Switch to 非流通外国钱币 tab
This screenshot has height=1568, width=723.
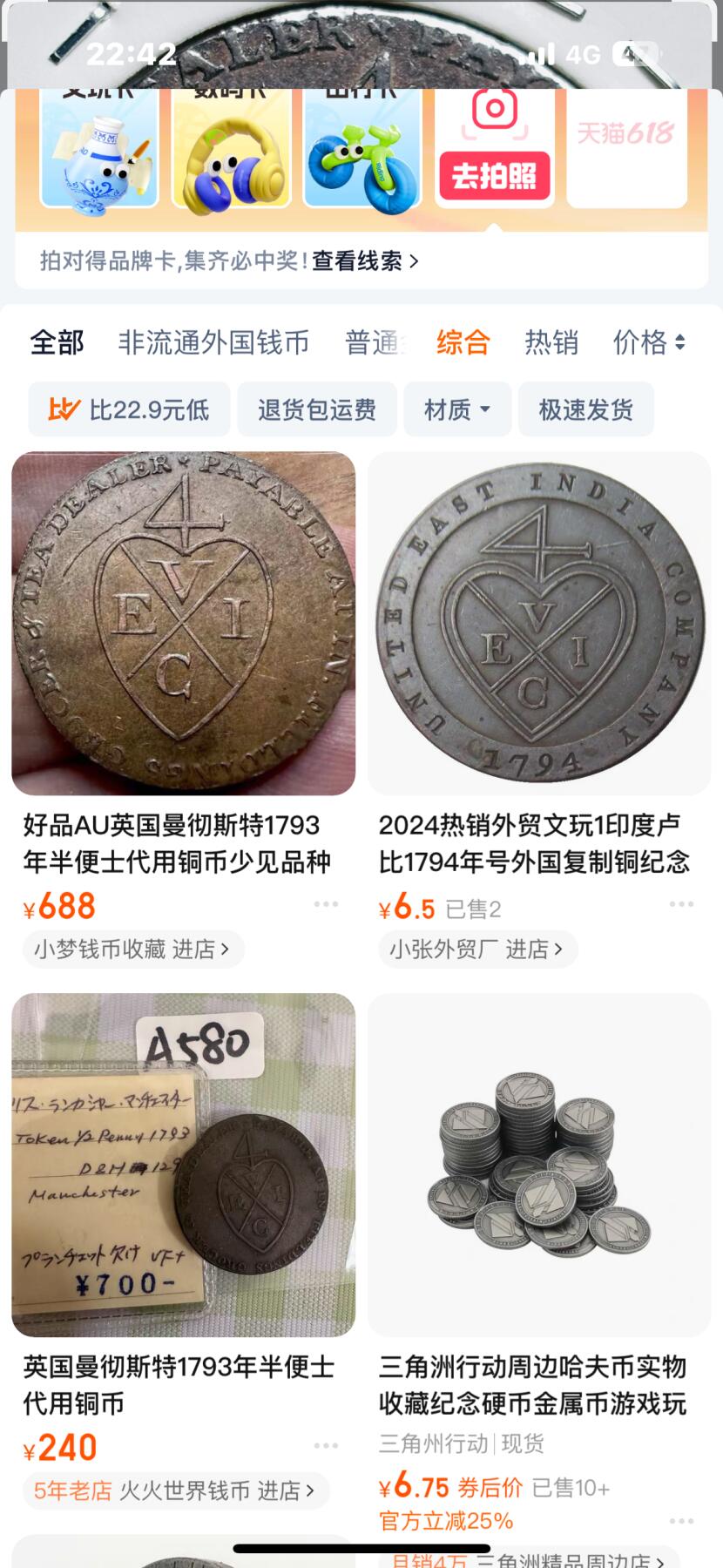(x=213, y=342)
